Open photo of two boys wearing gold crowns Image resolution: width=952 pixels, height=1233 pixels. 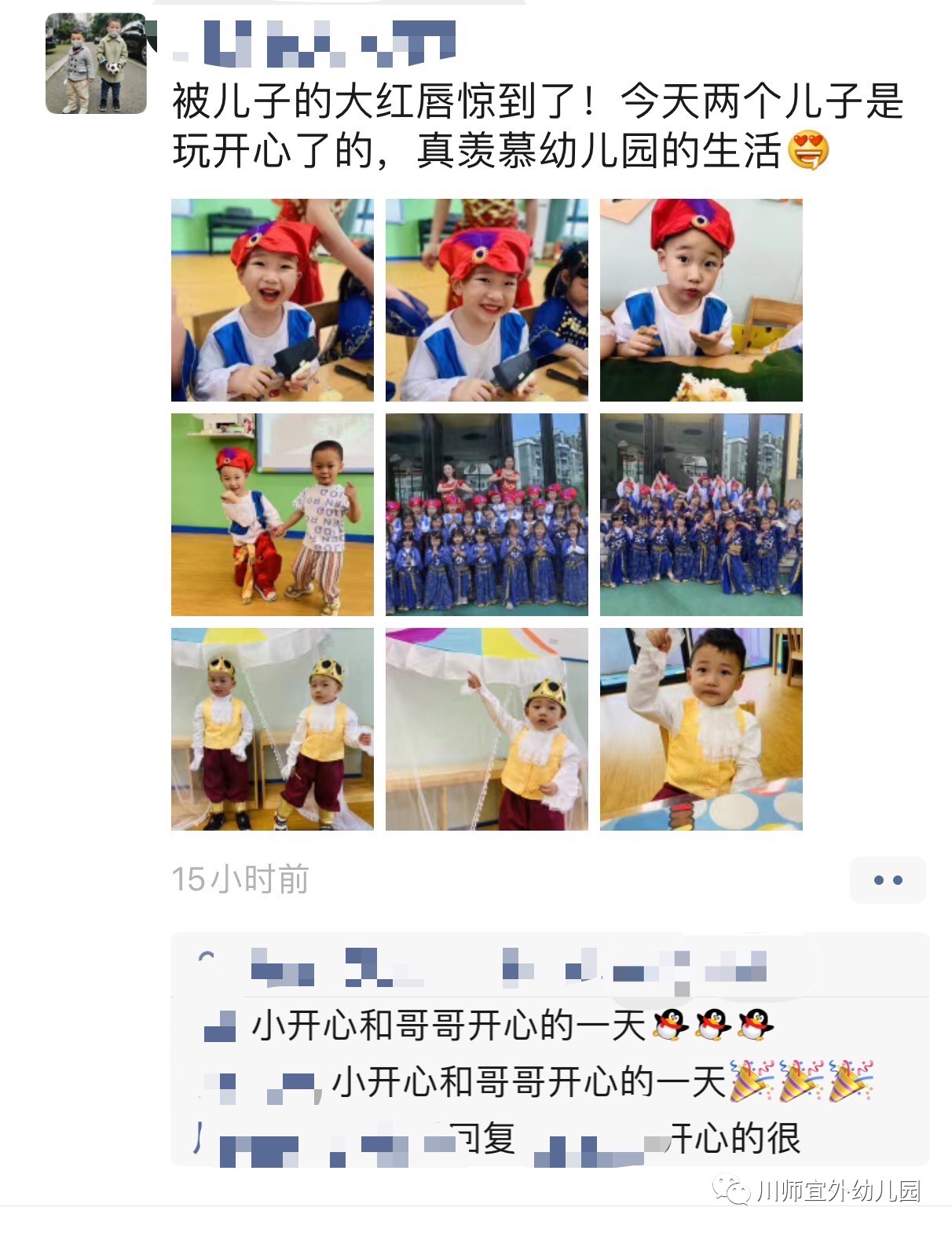click(273, 728)
